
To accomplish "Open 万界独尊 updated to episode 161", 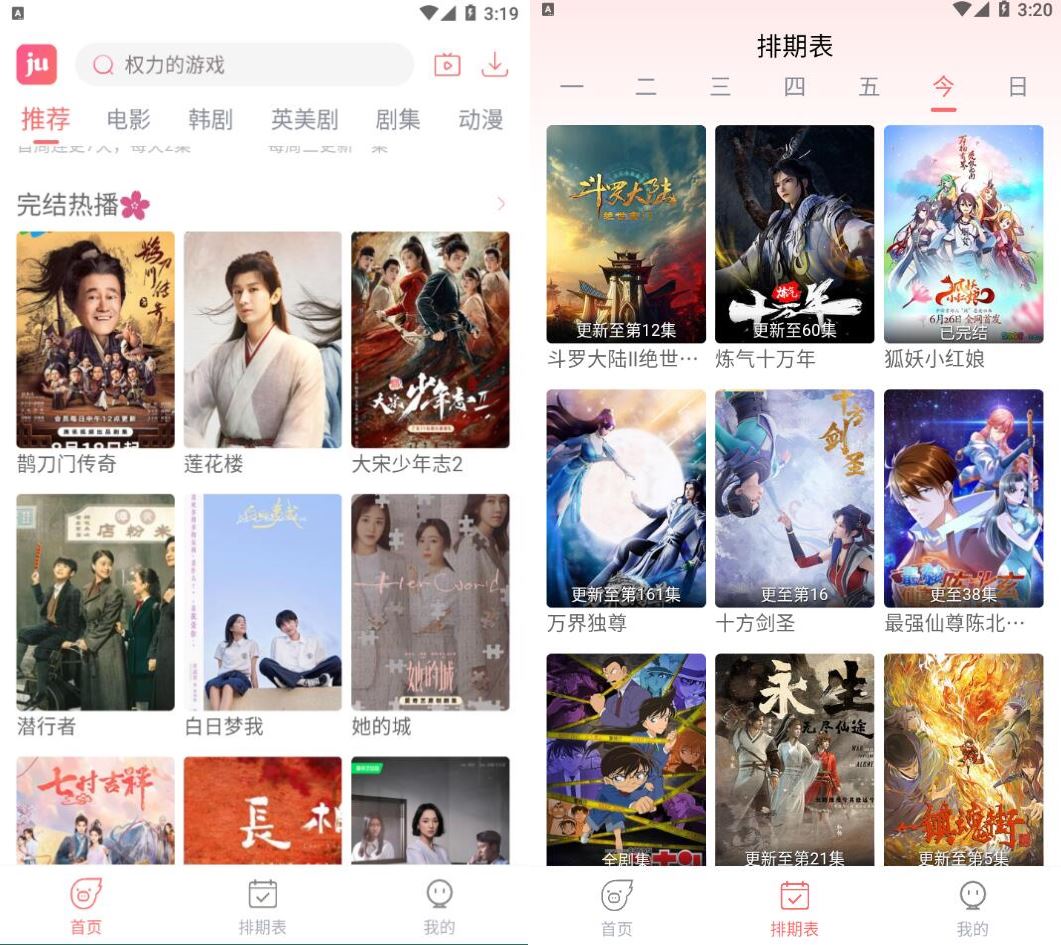I will (626, 498).
